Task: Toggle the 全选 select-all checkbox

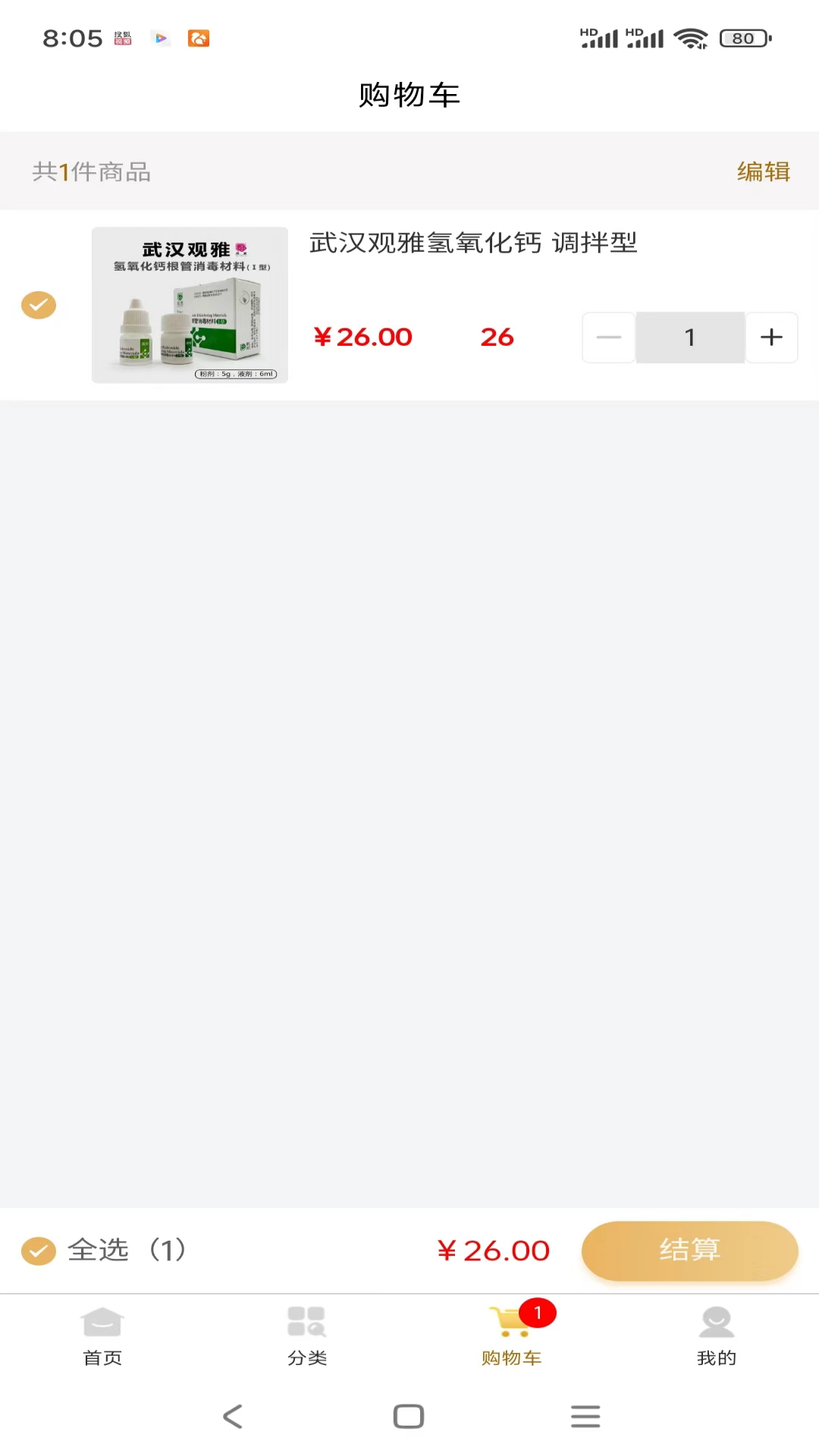Action: point(39,1251)
